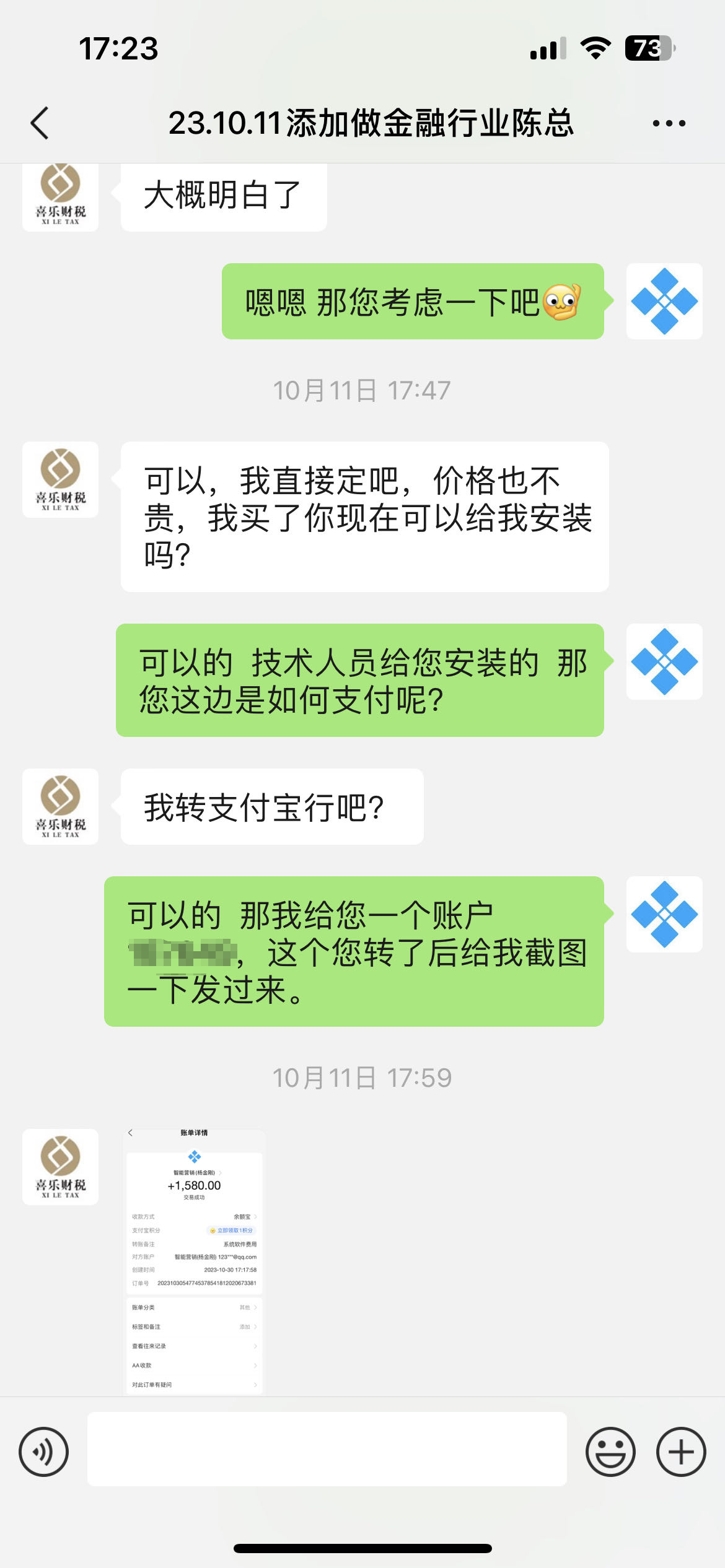Open the contact's avatar beside 我转支付宝行吧
Viewport: 725px width, 1568px height.
tap(60, 806)
